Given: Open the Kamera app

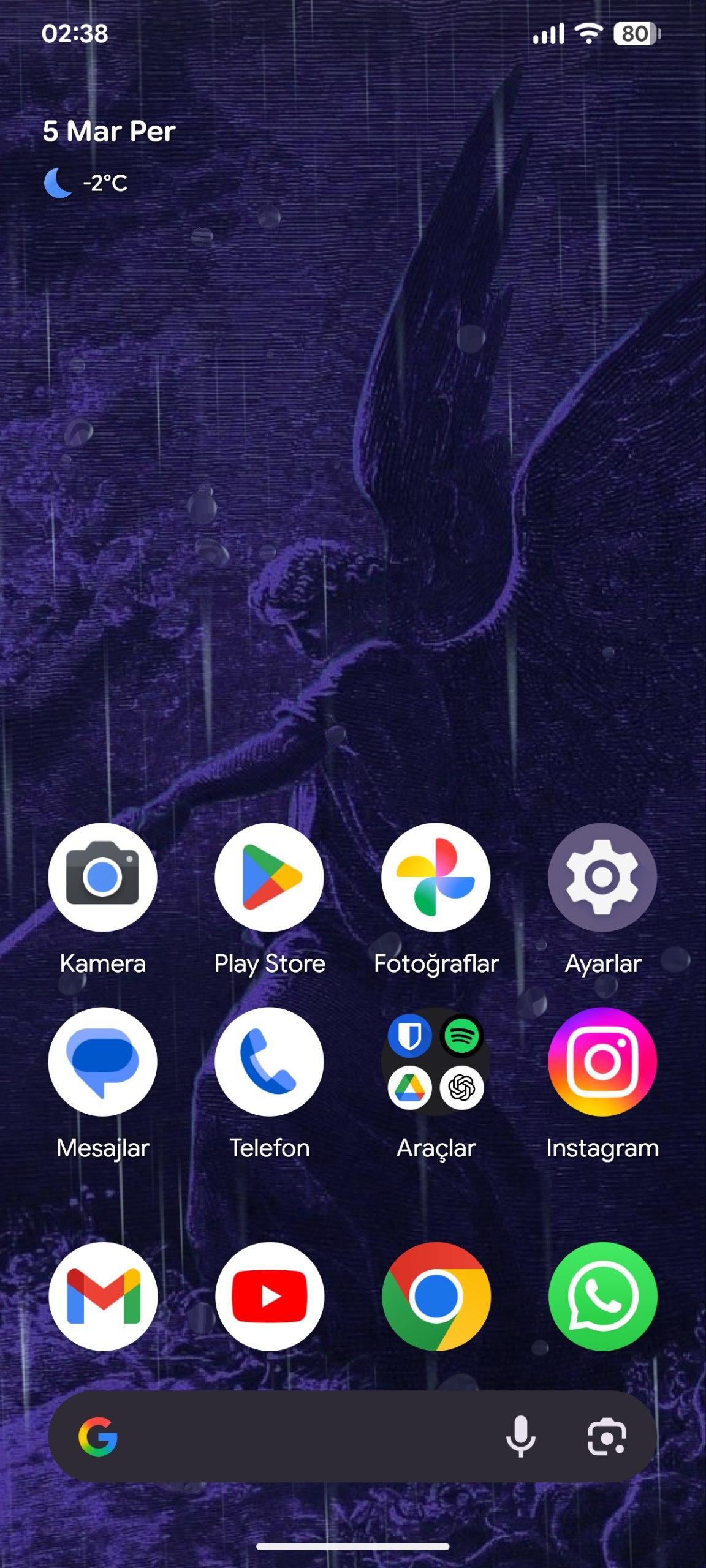Looking at the screenshot, I should point(103,877).
